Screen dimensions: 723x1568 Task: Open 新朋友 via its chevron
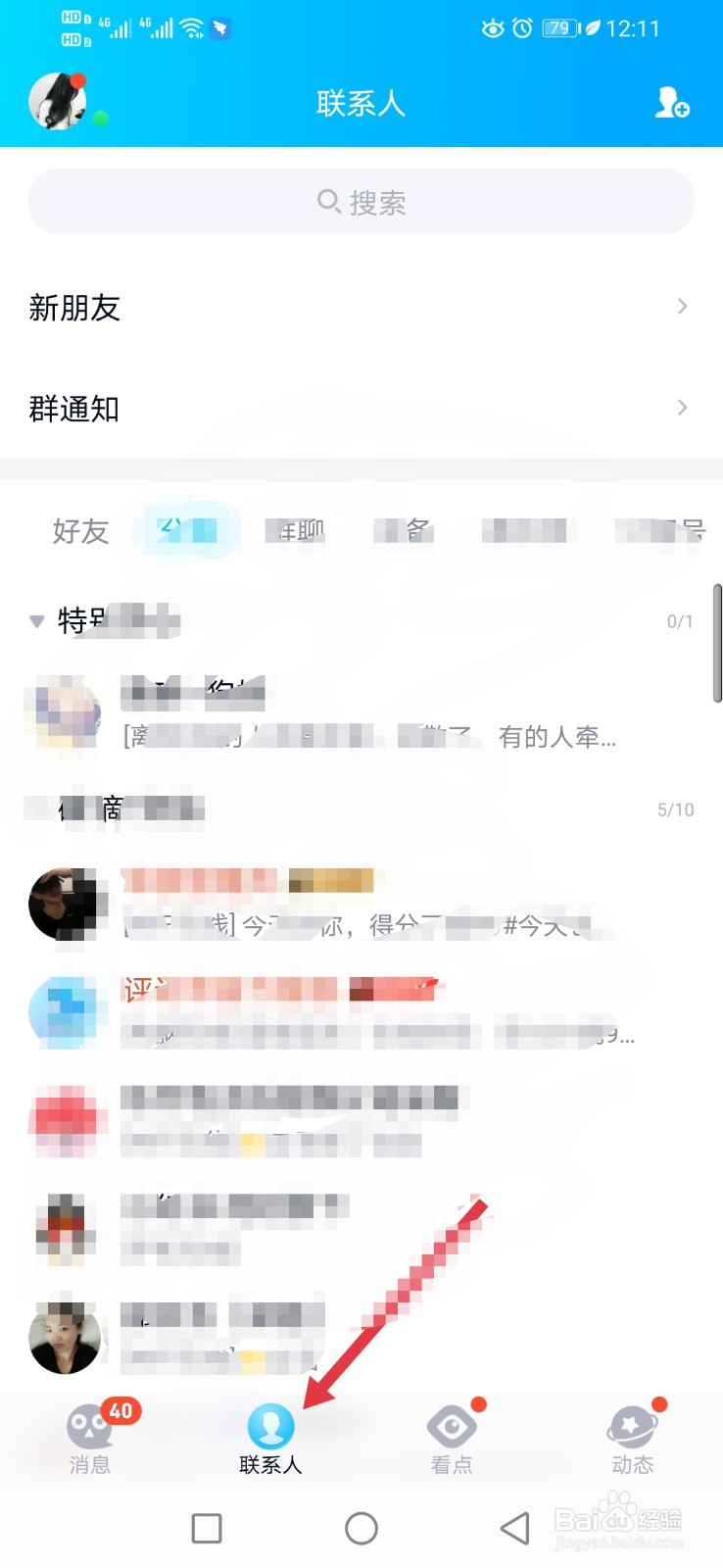click(x=682, y=307)
